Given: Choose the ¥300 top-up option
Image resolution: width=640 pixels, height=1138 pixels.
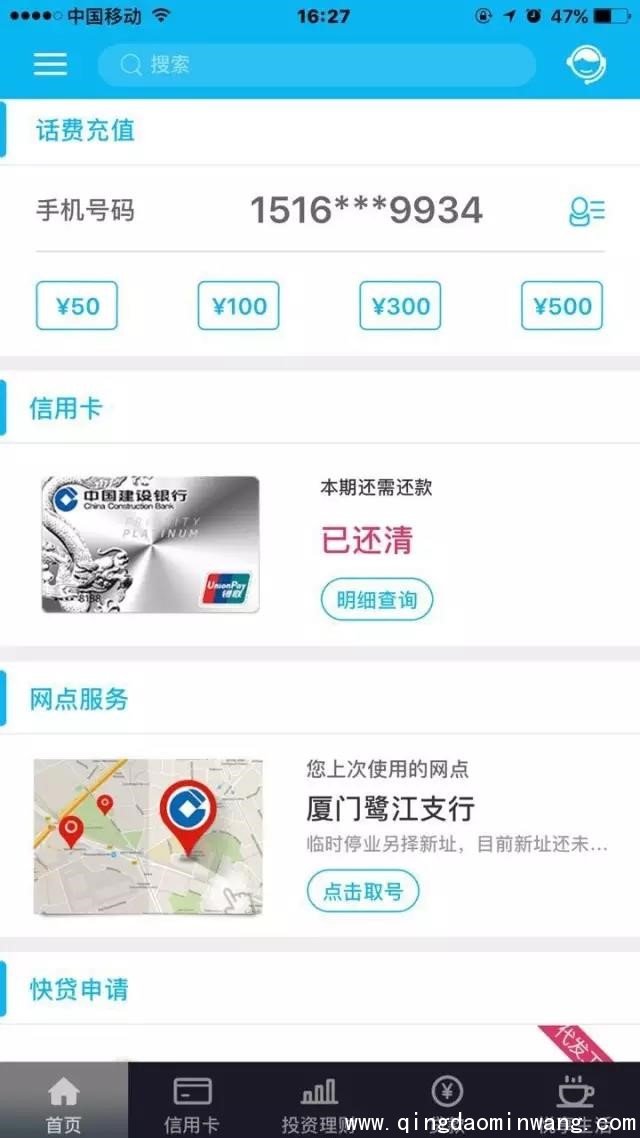Looking at the screenshot, I should pos(400,306).
